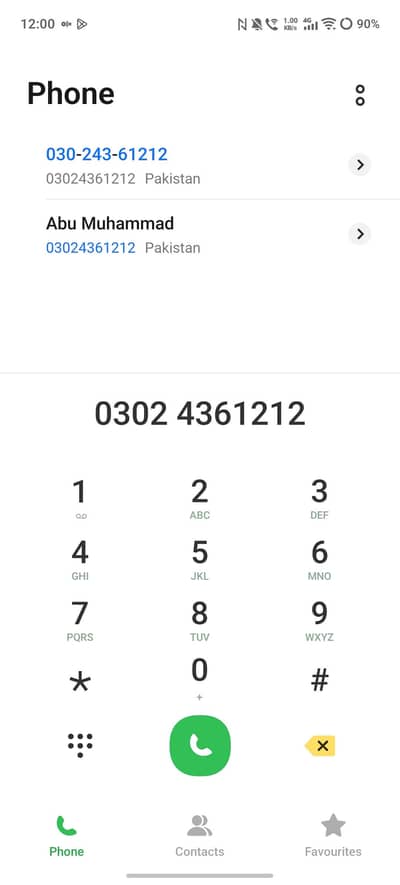Viewport: 400px width, 885px height.
Task: Tap the hash key
Action: (x=319, y=680)
